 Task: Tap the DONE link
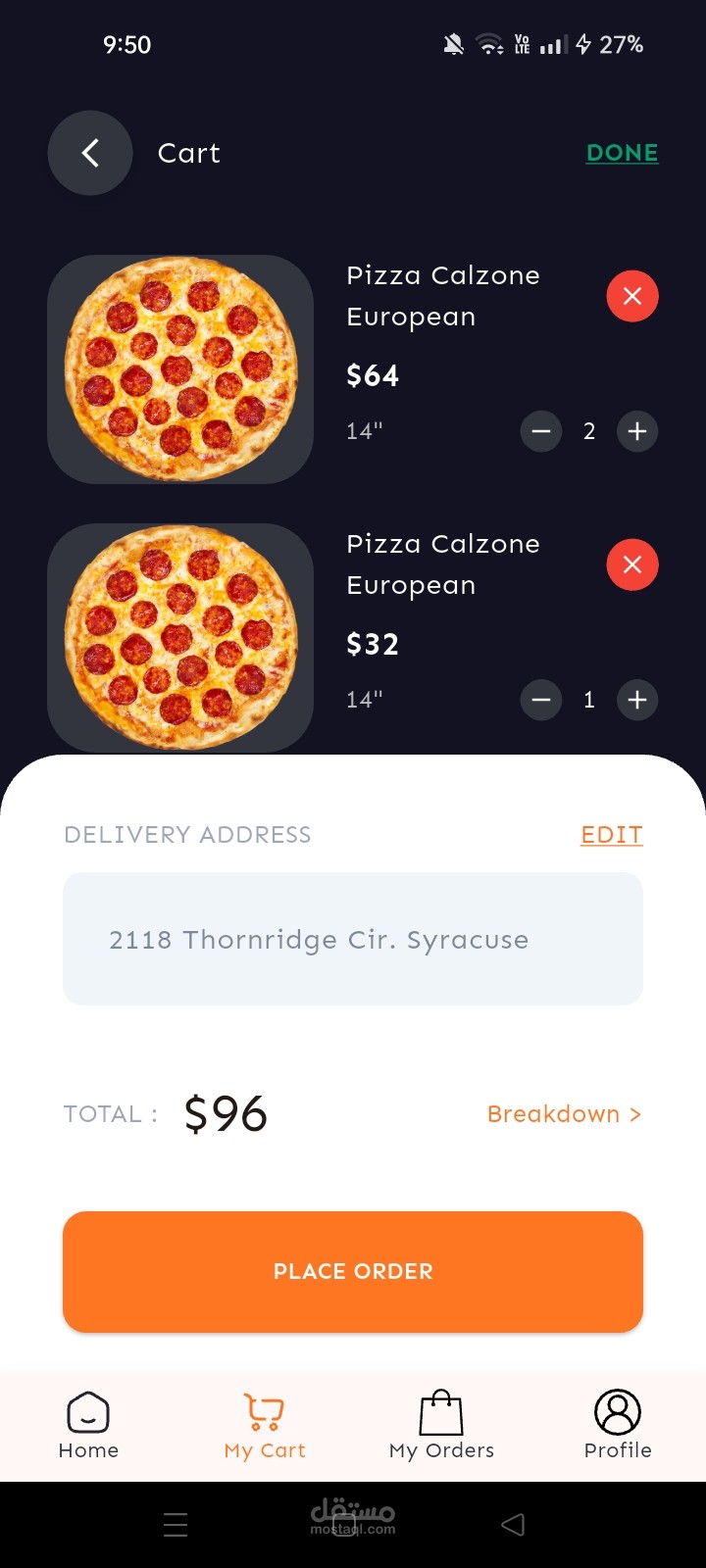click(622, 153)
